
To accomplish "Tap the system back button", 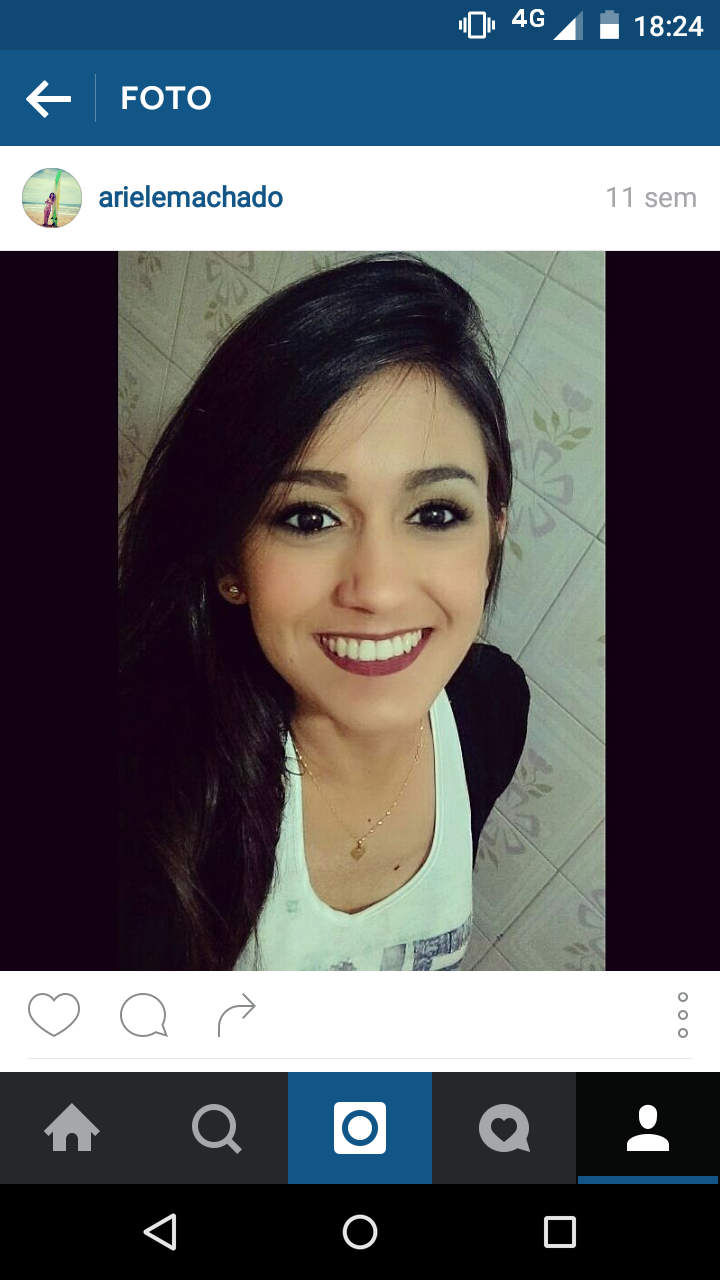I will [x=160, y=1232].
